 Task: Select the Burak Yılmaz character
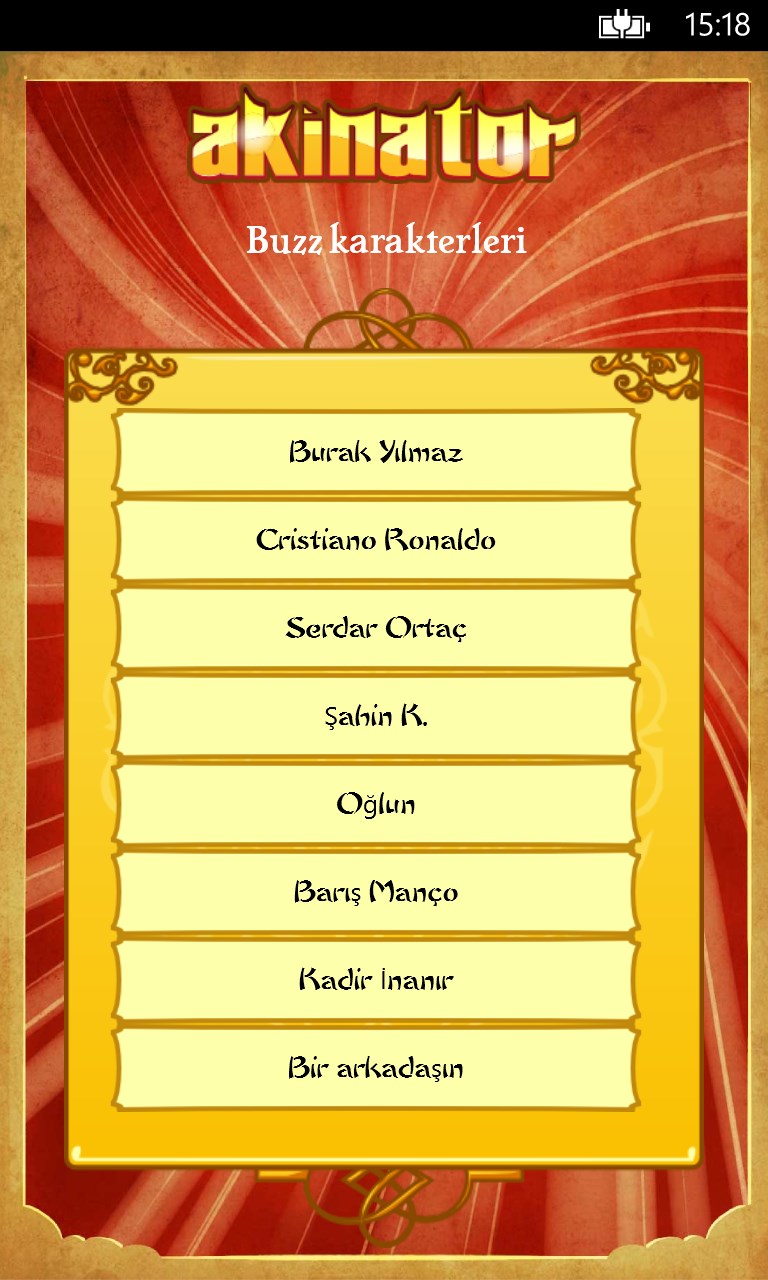point(376,452)
